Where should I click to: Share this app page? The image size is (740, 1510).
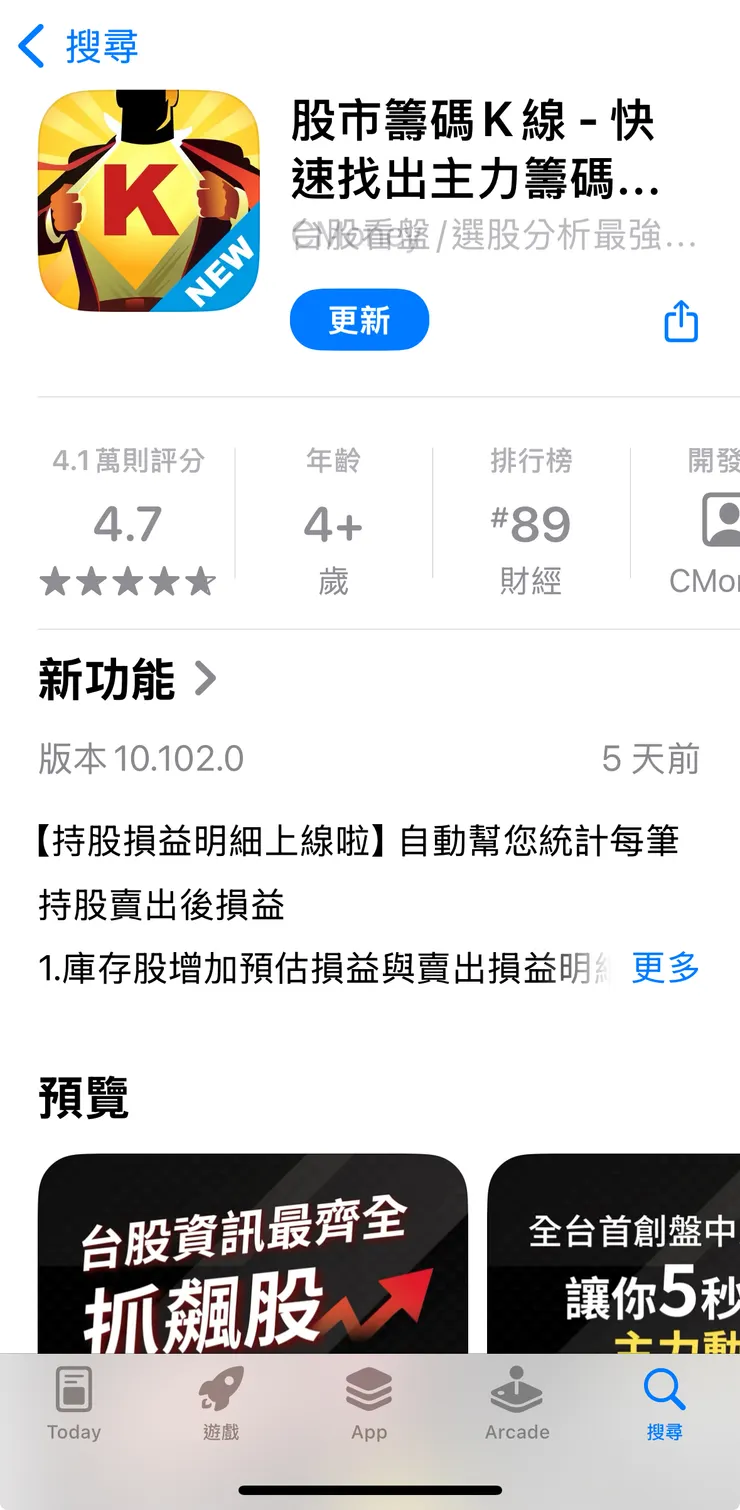(681, 321)
